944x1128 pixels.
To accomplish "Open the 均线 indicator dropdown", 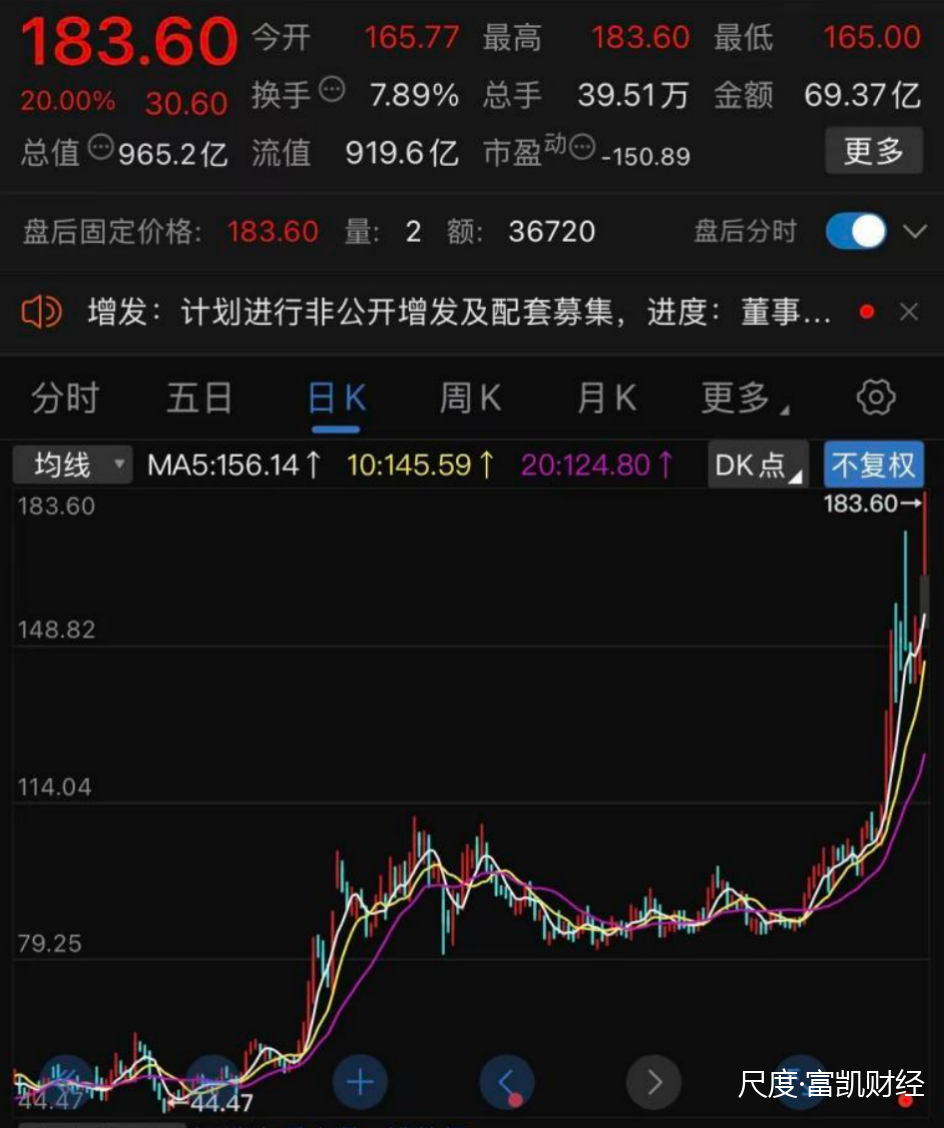I will click(x=73, y=465).
